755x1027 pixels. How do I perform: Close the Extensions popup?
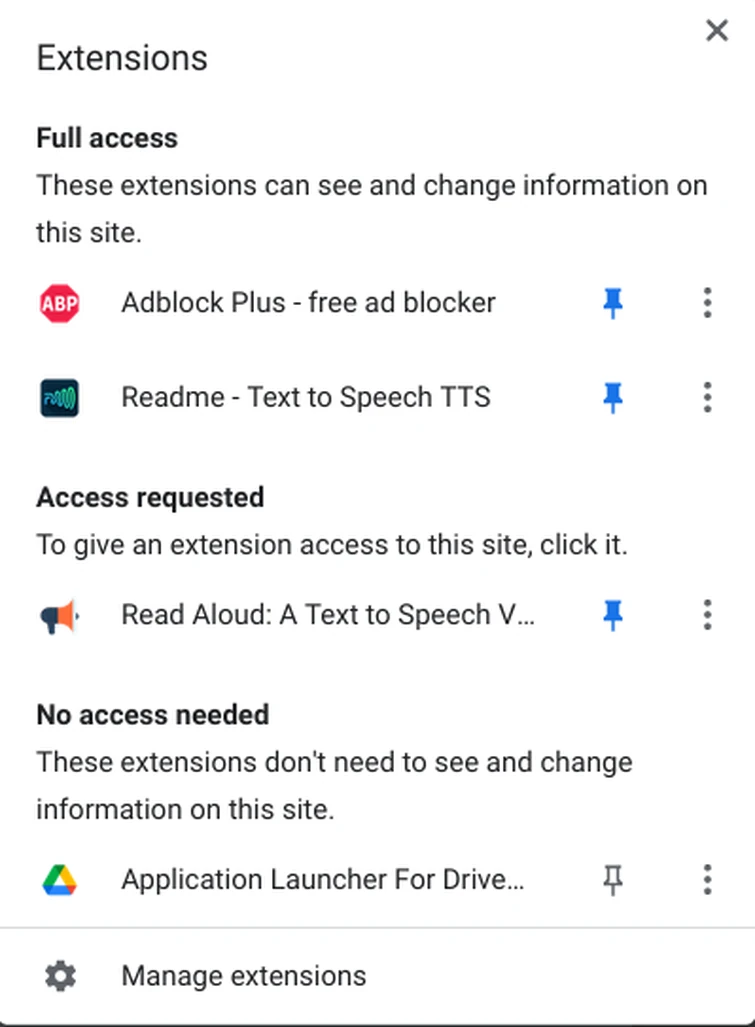(717, 30)
